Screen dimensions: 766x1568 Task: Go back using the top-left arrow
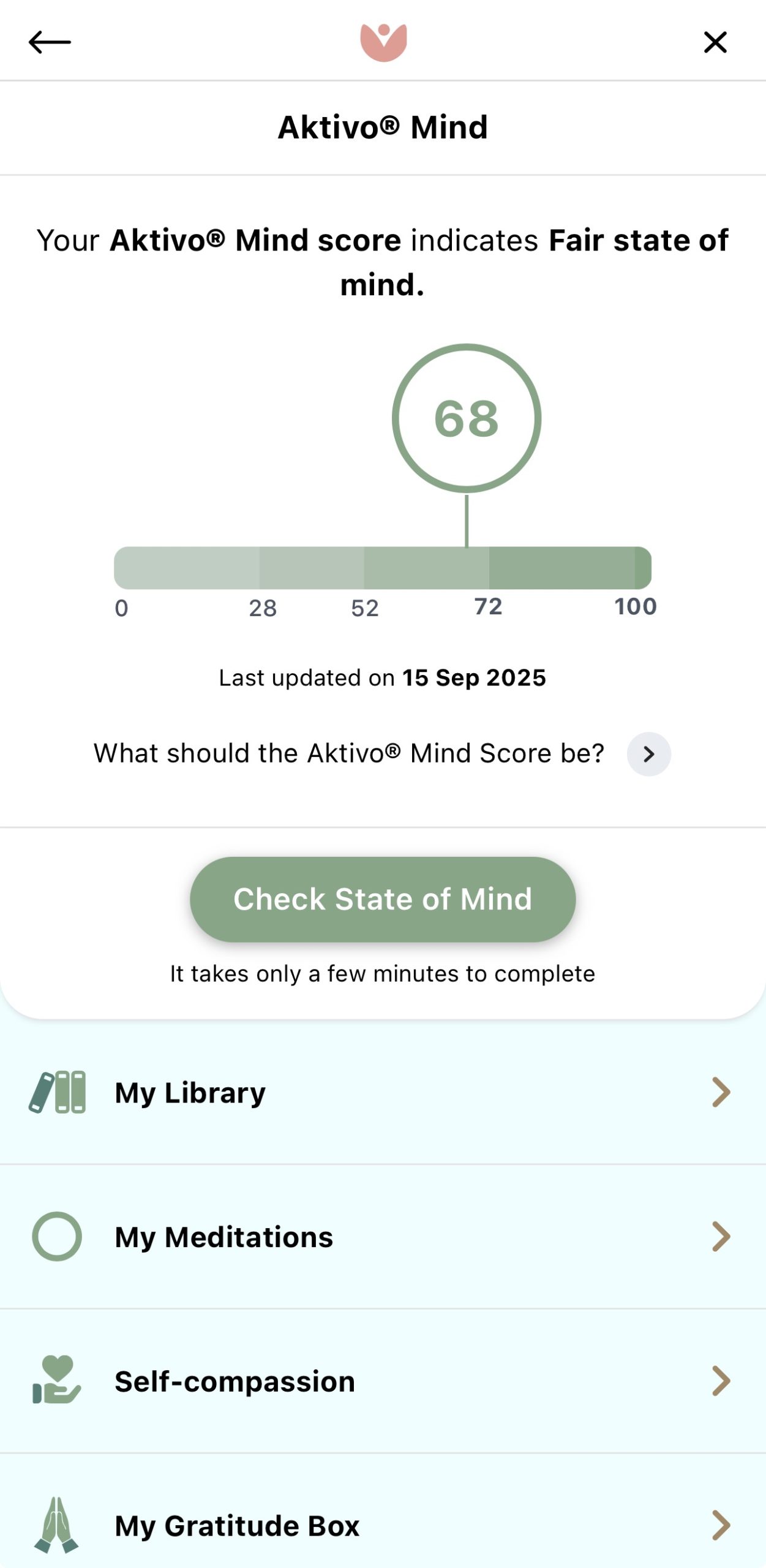pos(50,42)
